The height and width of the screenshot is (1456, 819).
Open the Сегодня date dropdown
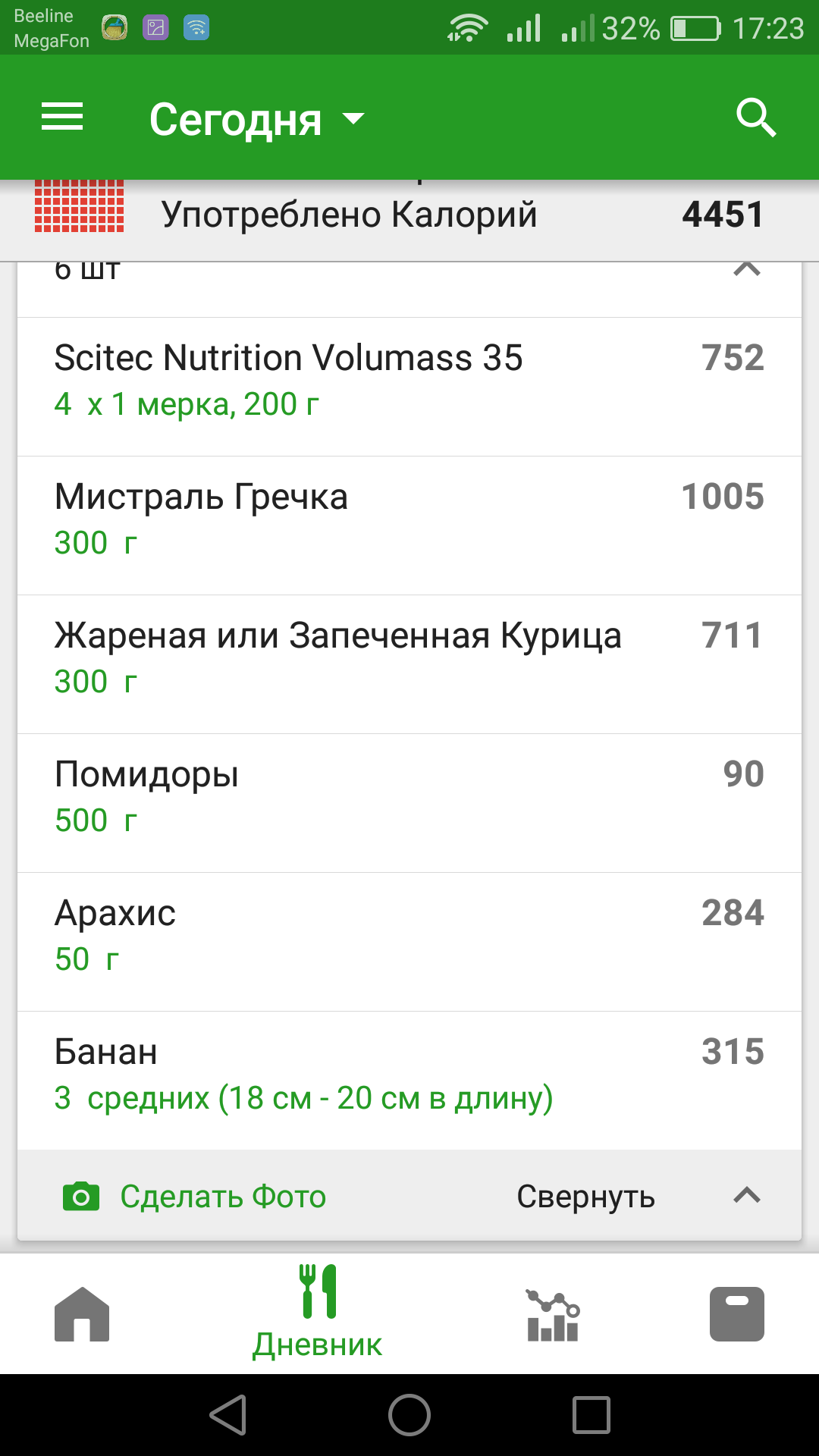256,120
